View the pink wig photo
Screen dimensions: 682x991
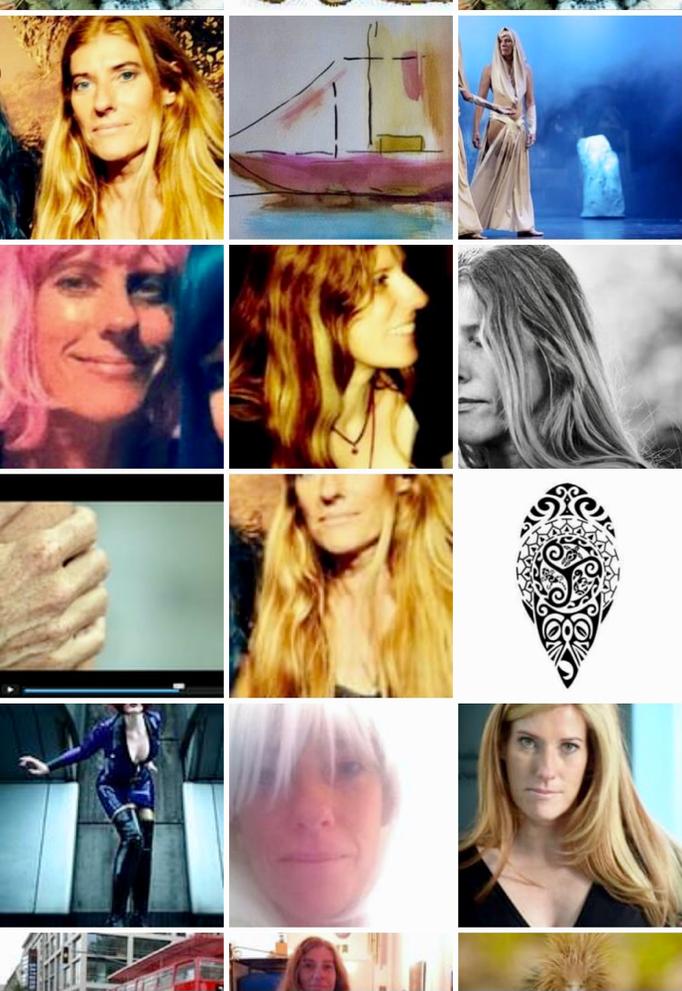(x=111, y=356)
